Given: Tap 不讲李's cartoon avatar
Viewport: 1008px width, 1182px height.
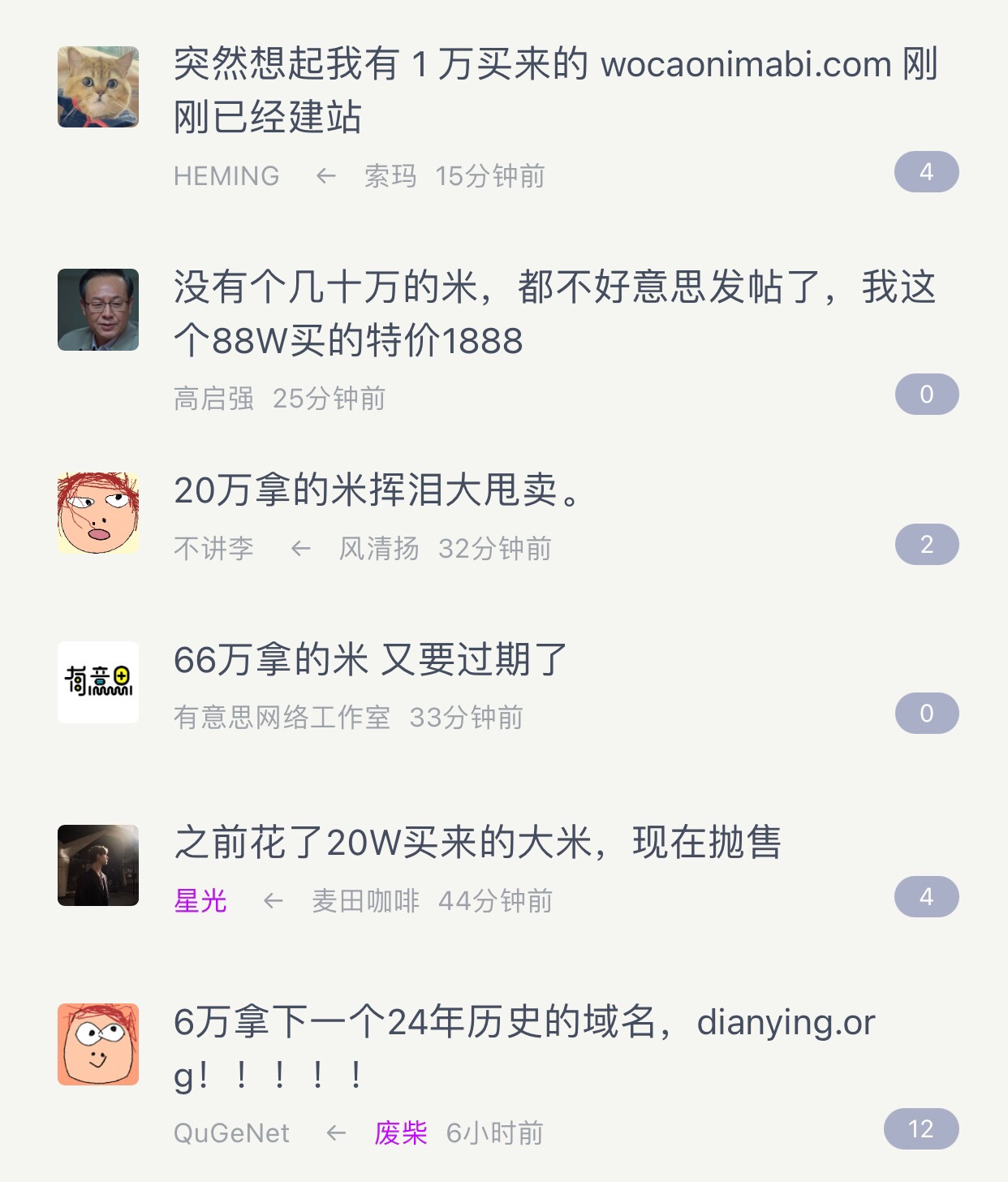Looking at the screenshot, I should coord(98,513).
